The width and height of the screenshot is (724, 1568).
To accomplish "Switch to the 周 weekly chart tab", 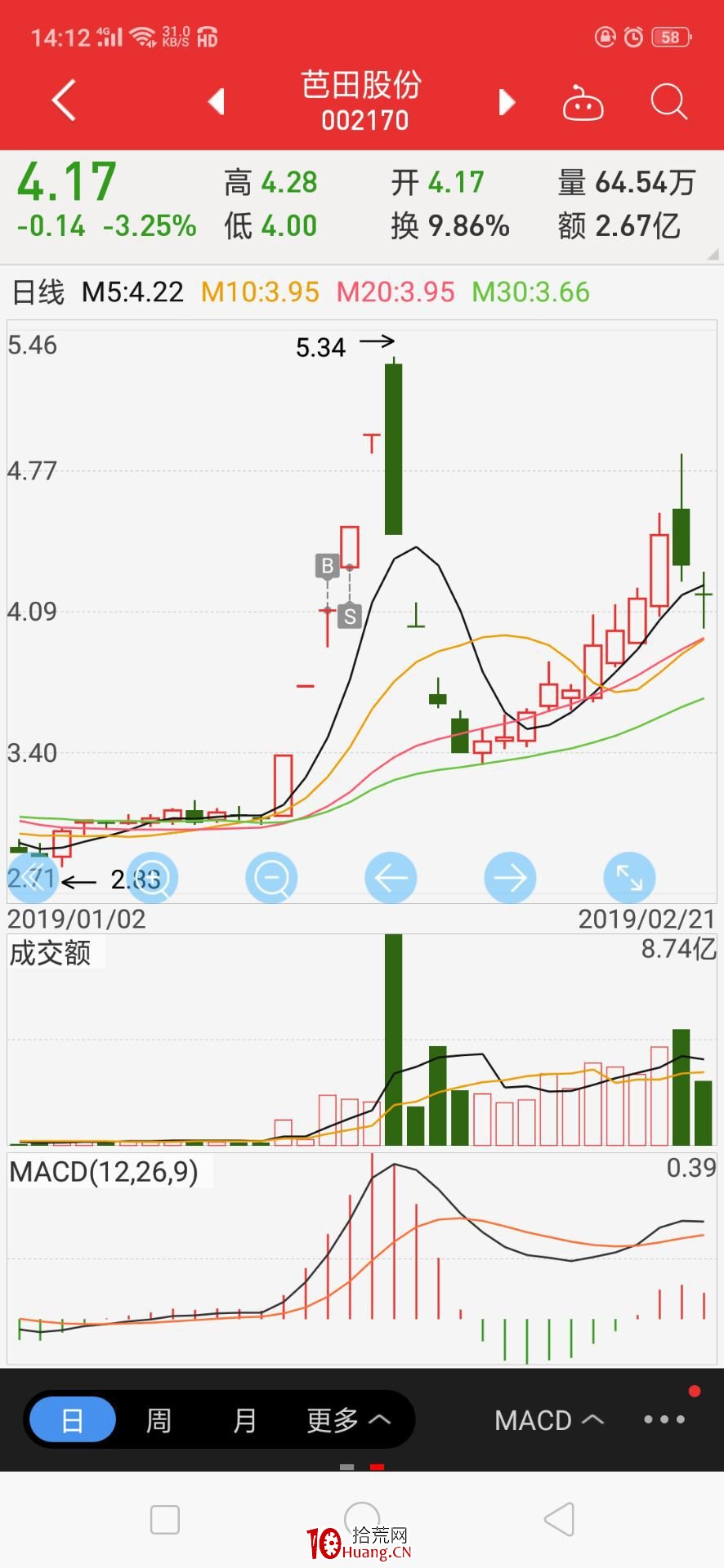I will pos(159,1419).
